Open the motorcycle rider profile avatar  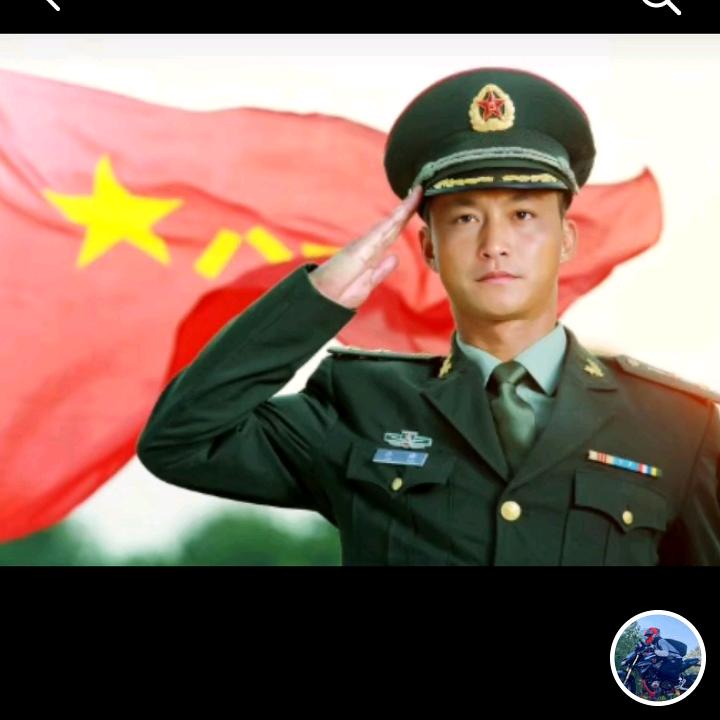coord(658,657)
